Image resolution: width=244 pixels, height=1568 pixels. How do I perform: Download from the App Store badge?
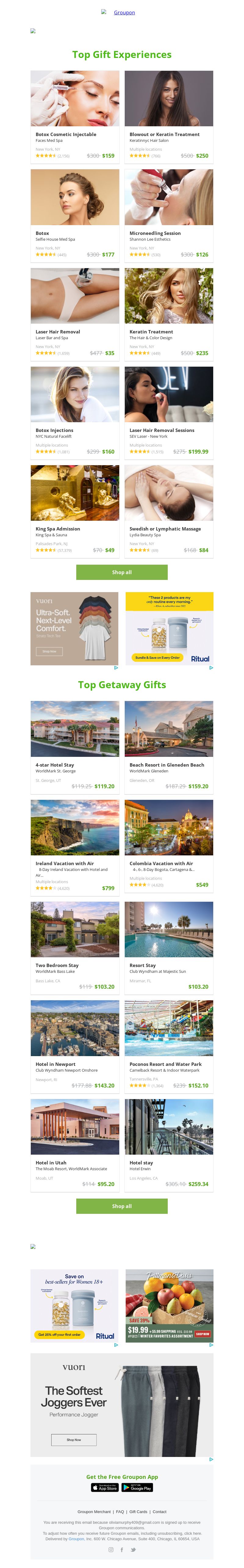[105, 1488]
